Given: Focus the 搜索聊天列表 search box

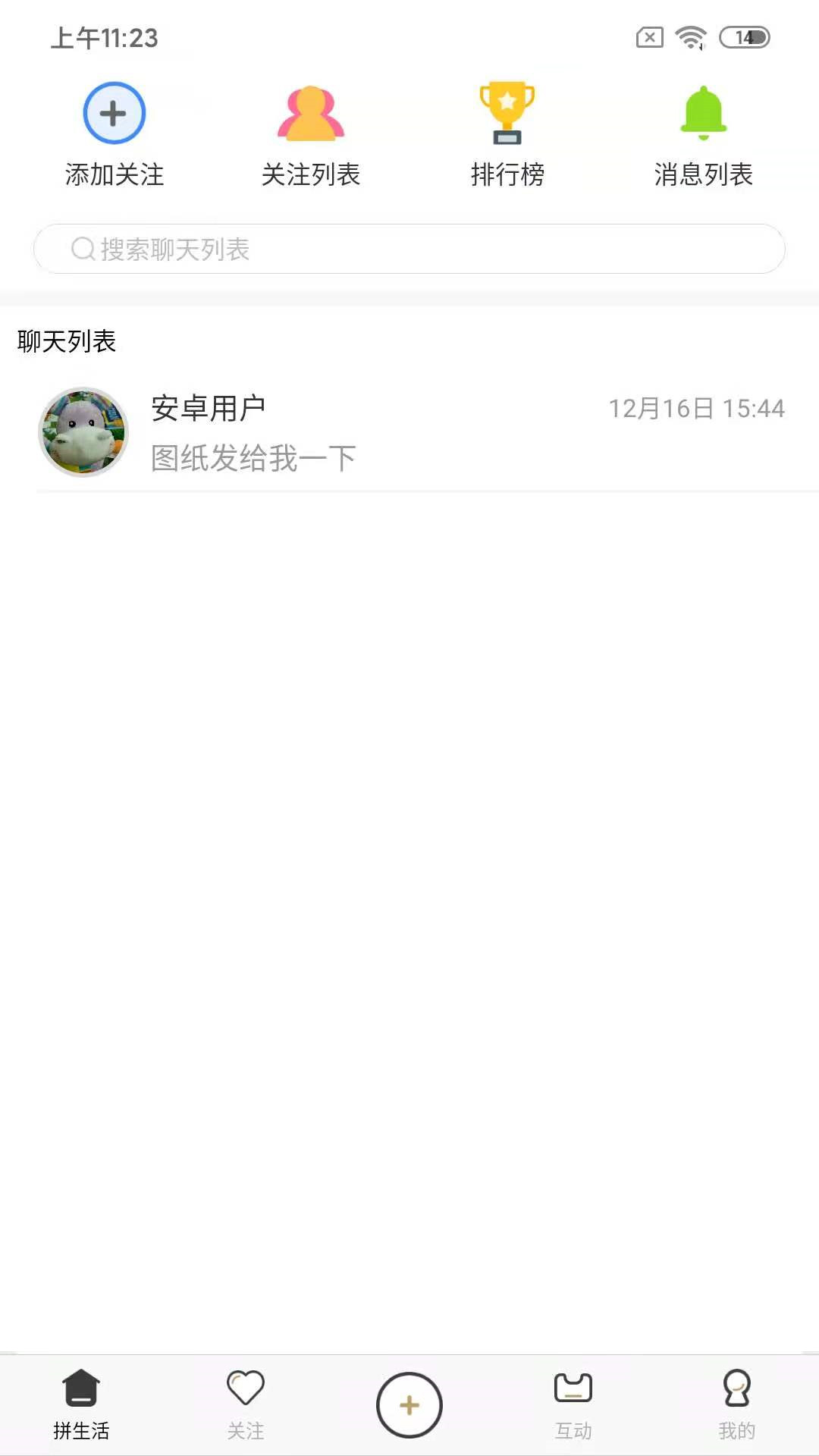Looking at the screenshot, I should click(409, 249).
